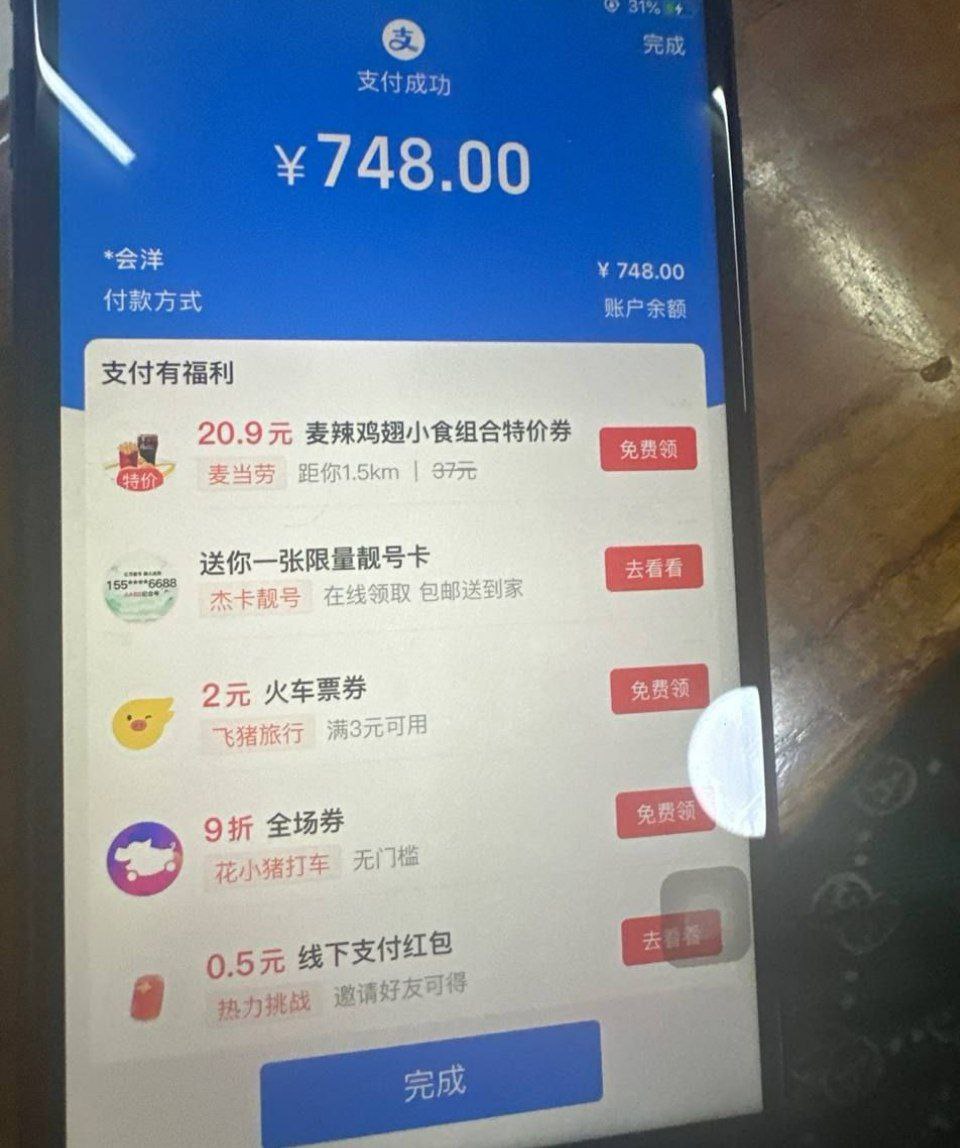Tap 去看看 for the 限量靓号卡 offer
960x1148 pixels.
tap(654, 568)
